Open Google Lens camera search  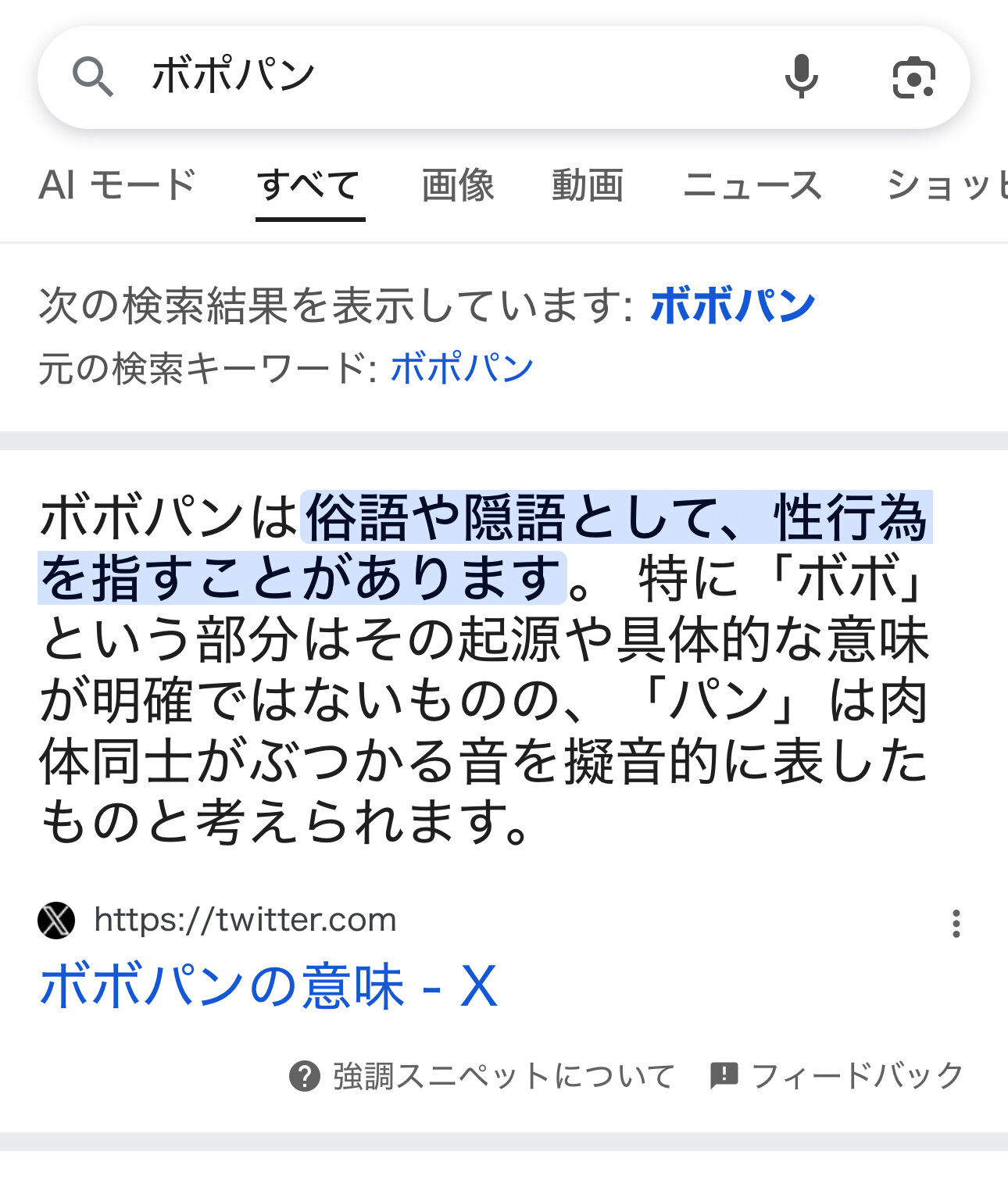click(x=913, y=77)
